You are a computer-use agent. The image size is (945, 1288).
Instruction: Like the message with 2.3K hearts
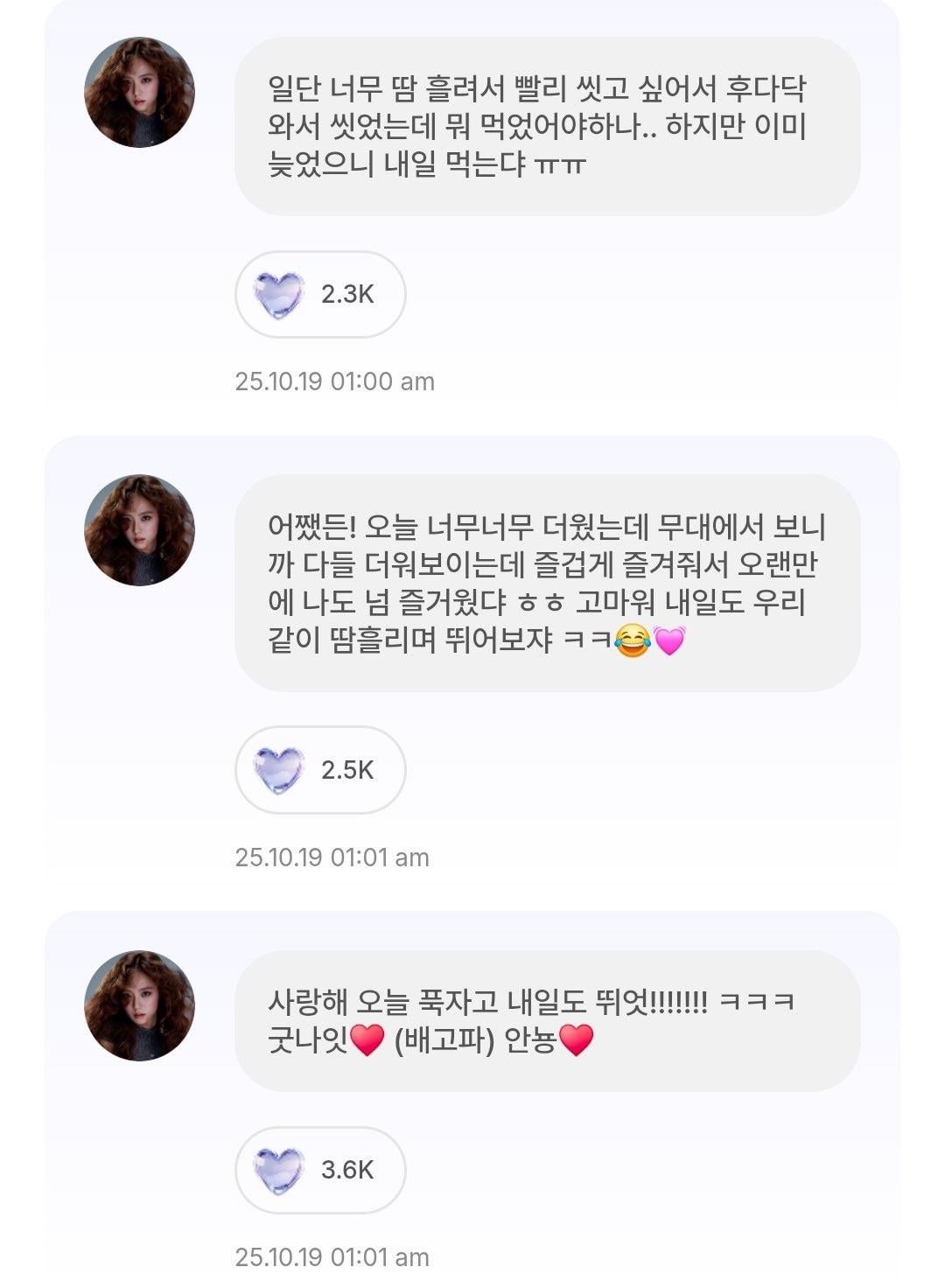[319, 295]
